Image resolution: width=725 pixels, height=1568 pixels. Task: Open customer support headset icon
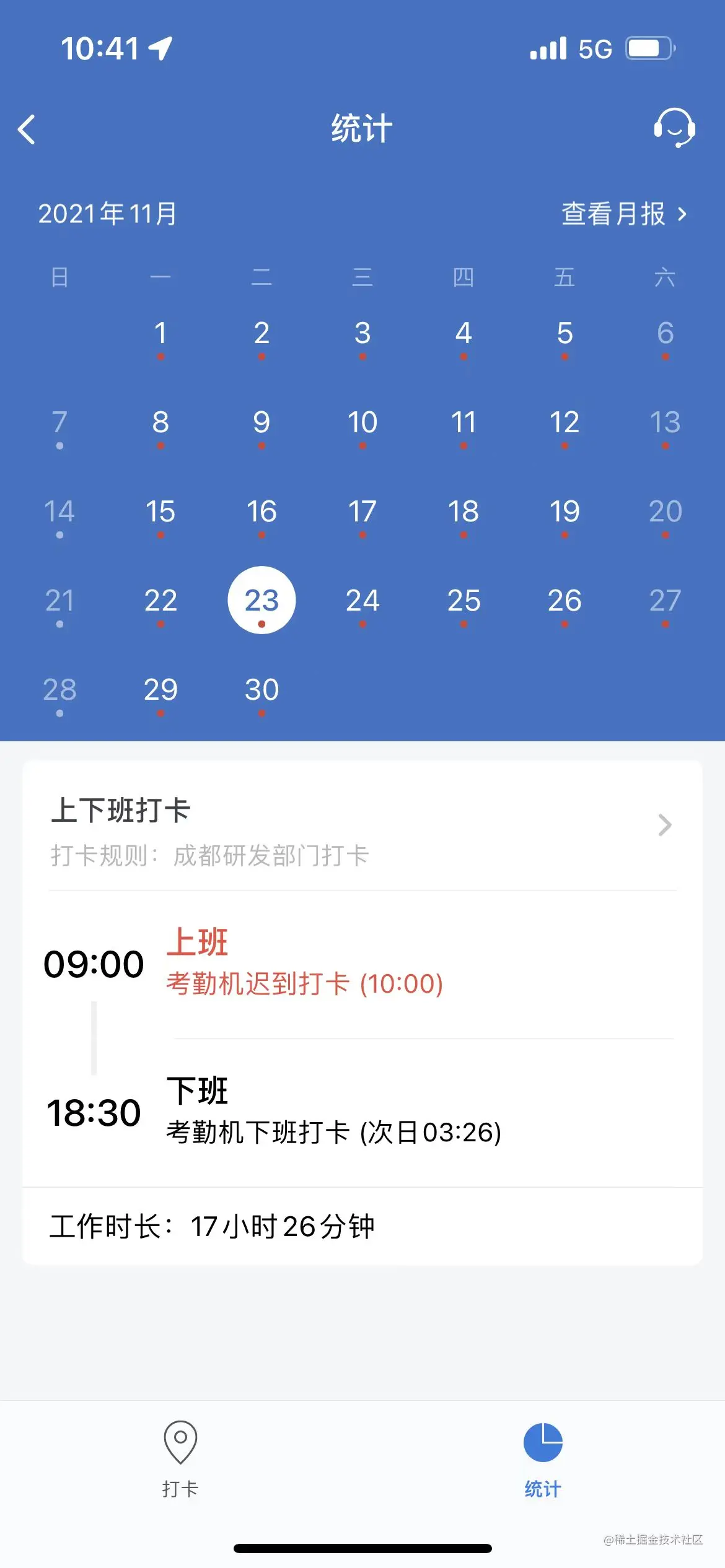[x=674, y=128]
